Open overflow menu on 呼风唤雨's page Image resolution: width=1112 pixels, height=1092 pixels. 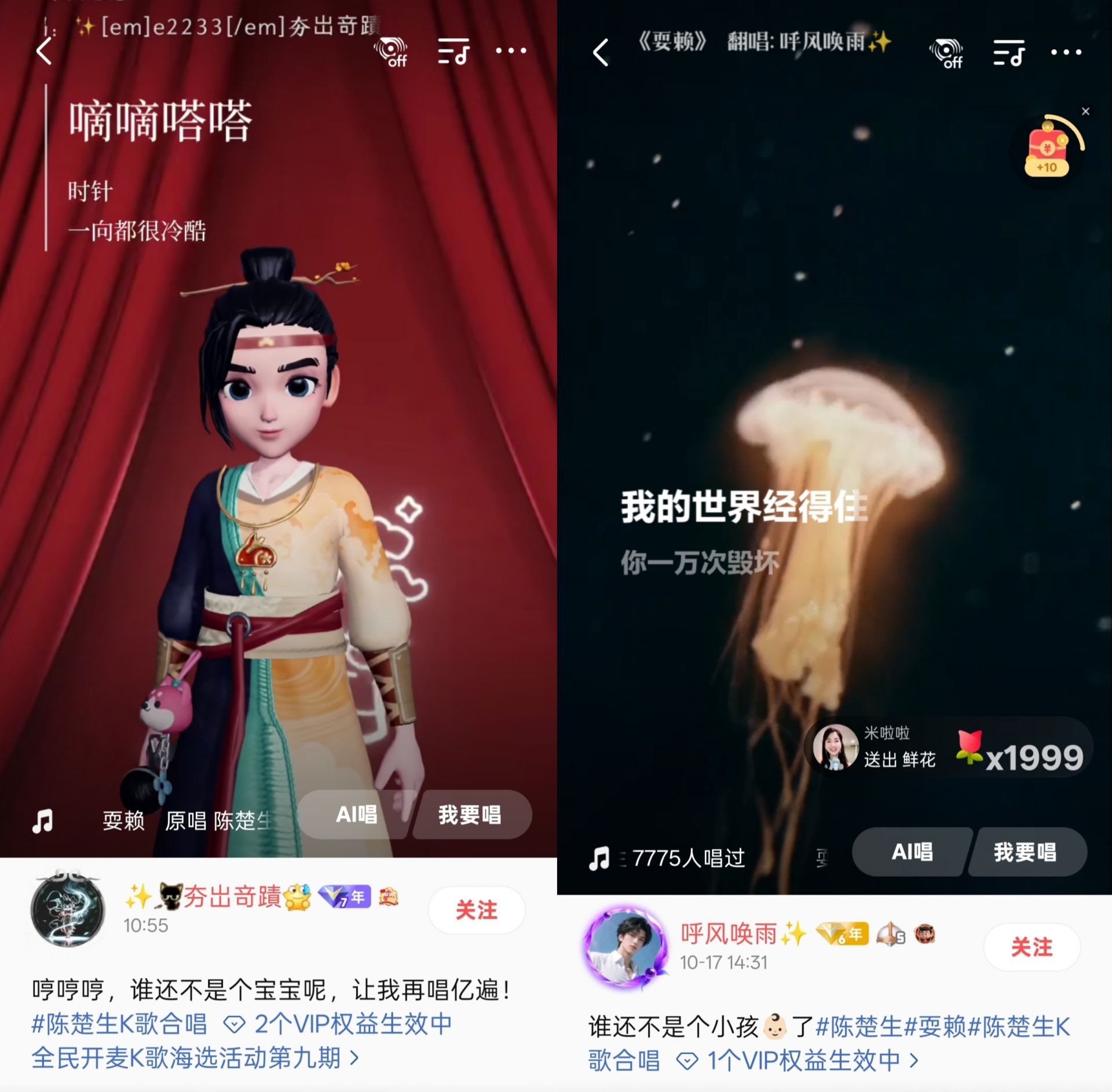tap(1066, 52)
